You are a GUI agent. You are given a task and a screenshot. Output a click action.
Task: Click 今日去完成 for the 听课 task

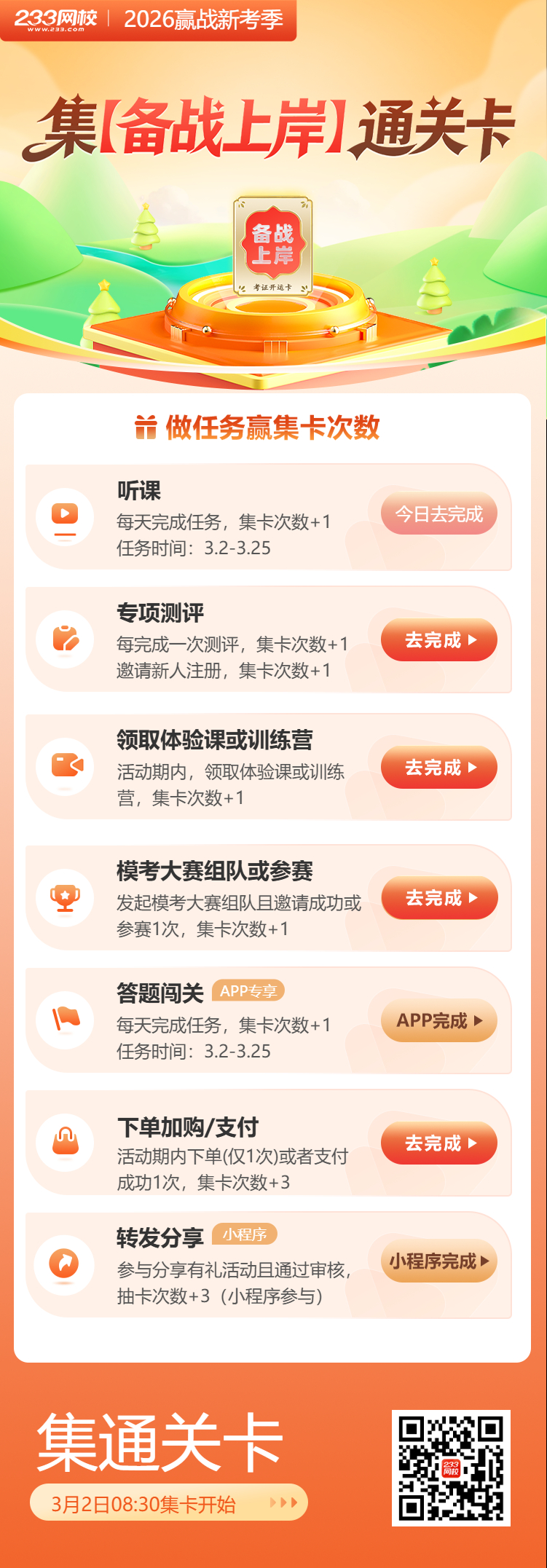tap(438, 513)
